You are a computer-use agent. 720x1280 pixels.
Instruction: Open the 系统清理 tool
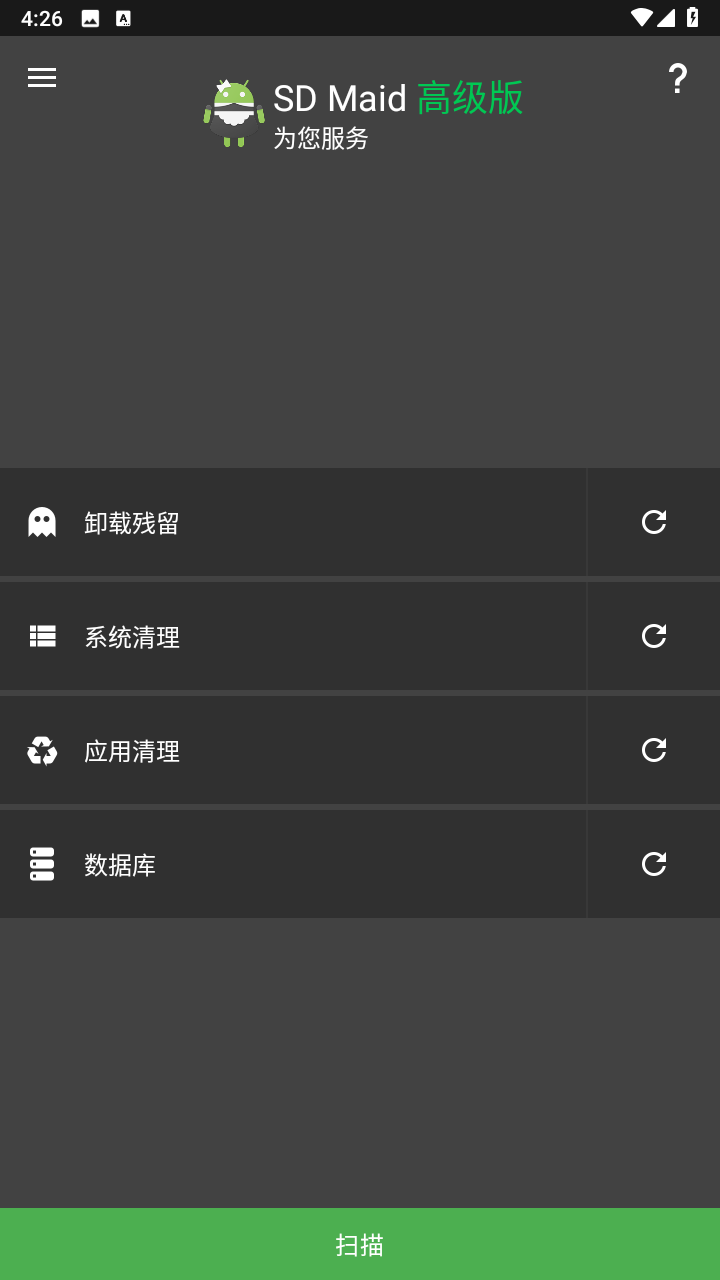(x=293, y=636)
